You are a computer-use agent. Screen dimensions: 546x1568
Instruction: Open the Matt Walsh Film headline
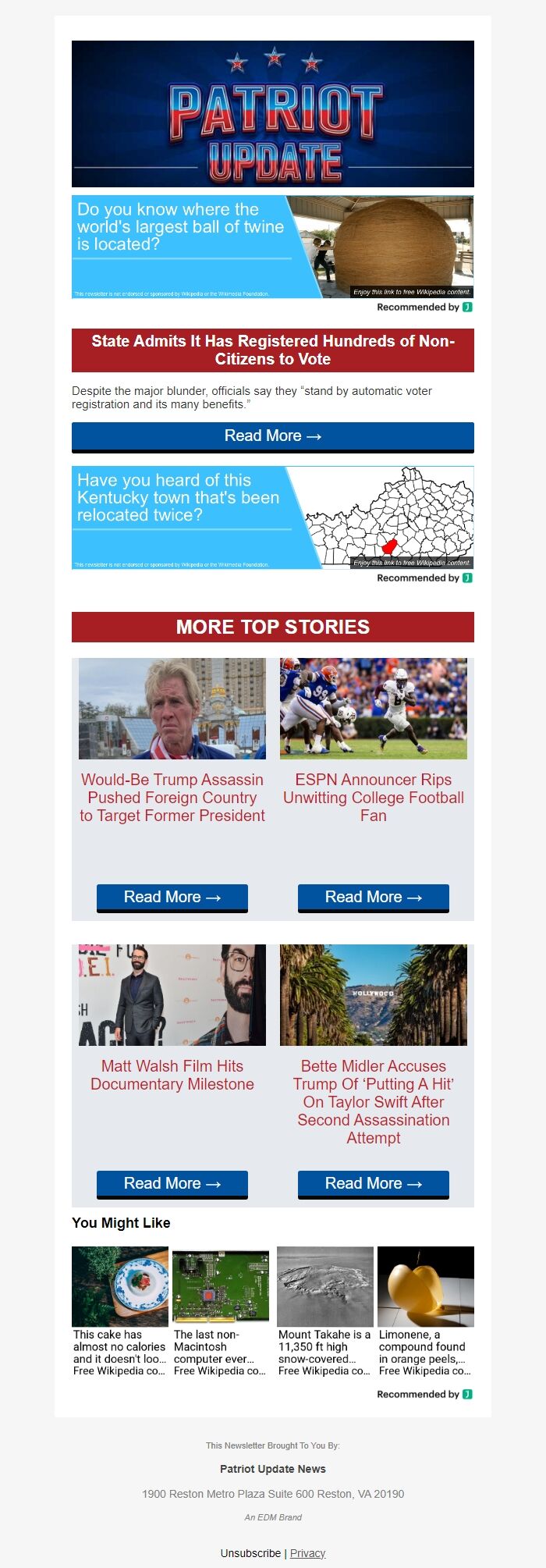172,1076
